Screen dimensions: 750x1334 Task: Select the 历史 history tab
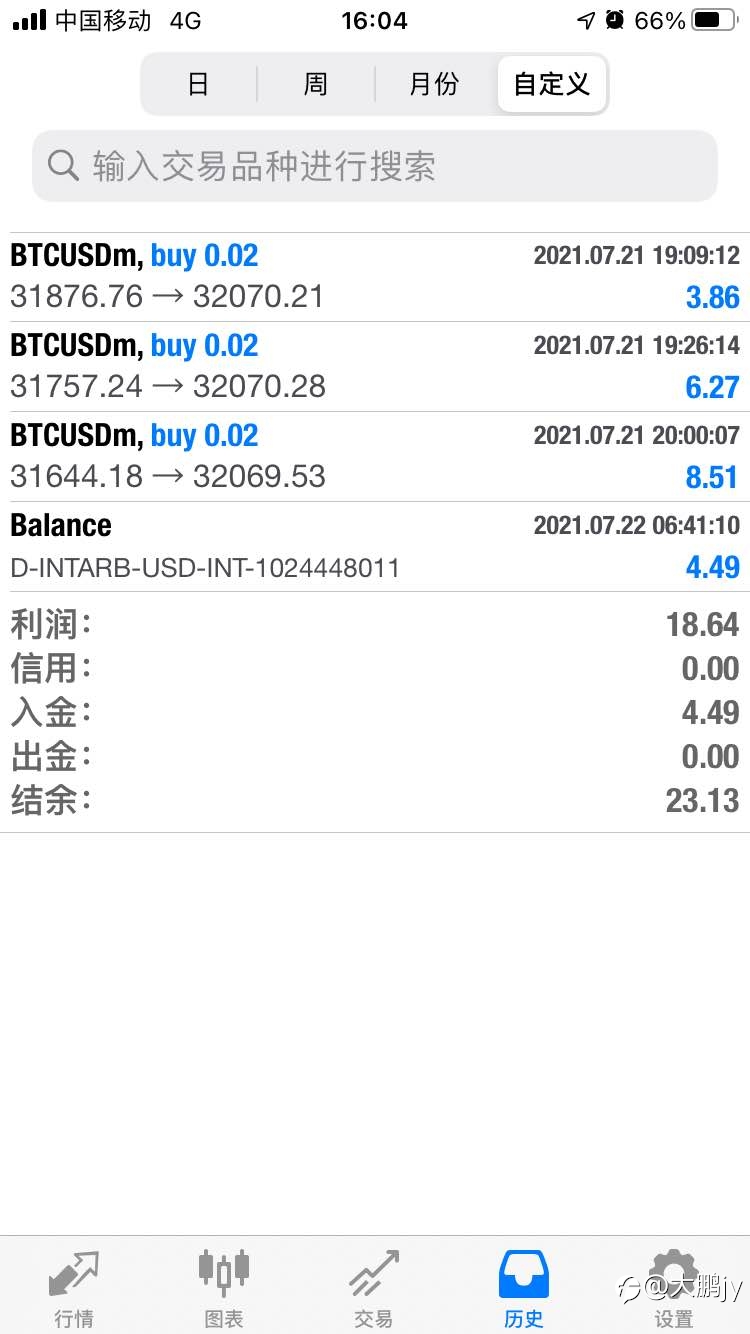pos(524,1287)
